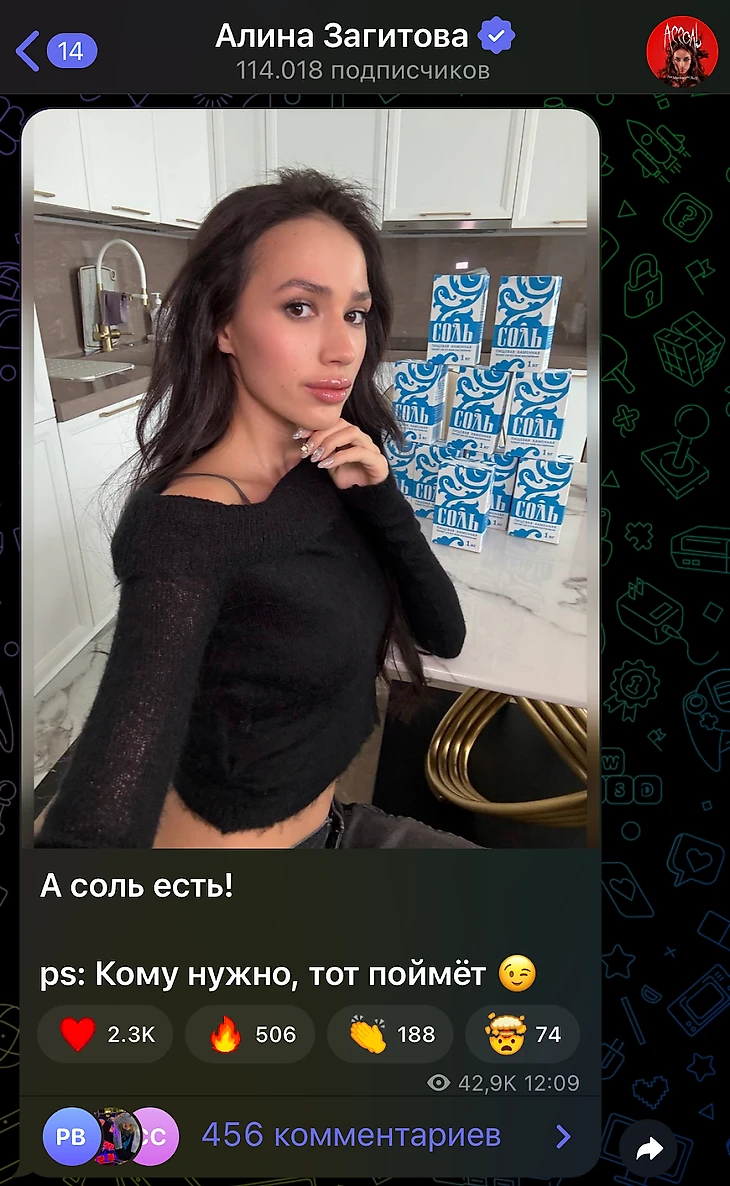Open the channel avatar profile picture
The width and height of the screenshot is (730, 1186).
pyautogui.click(x=682, y=50)
